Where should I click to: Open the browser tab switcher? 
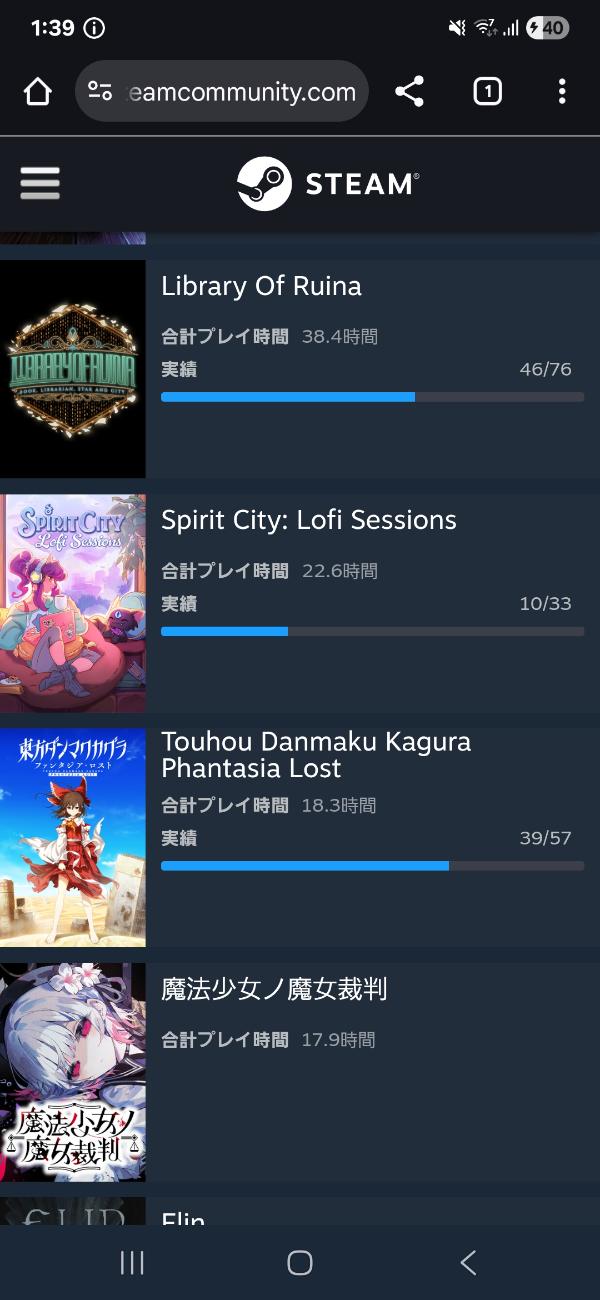coord(487,92)
